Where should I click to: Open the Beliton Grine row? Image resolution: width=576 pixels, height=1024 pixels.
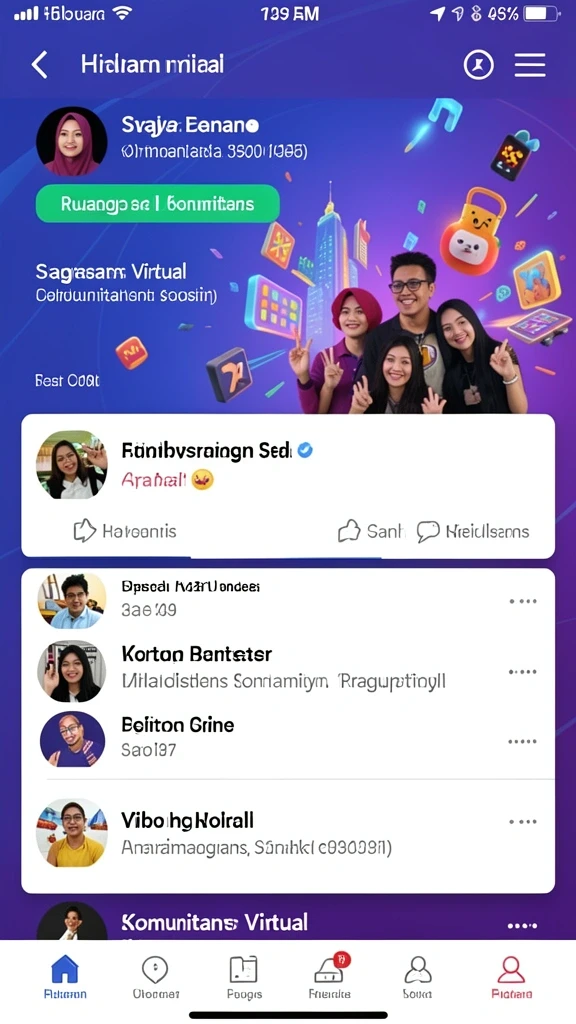288,740
